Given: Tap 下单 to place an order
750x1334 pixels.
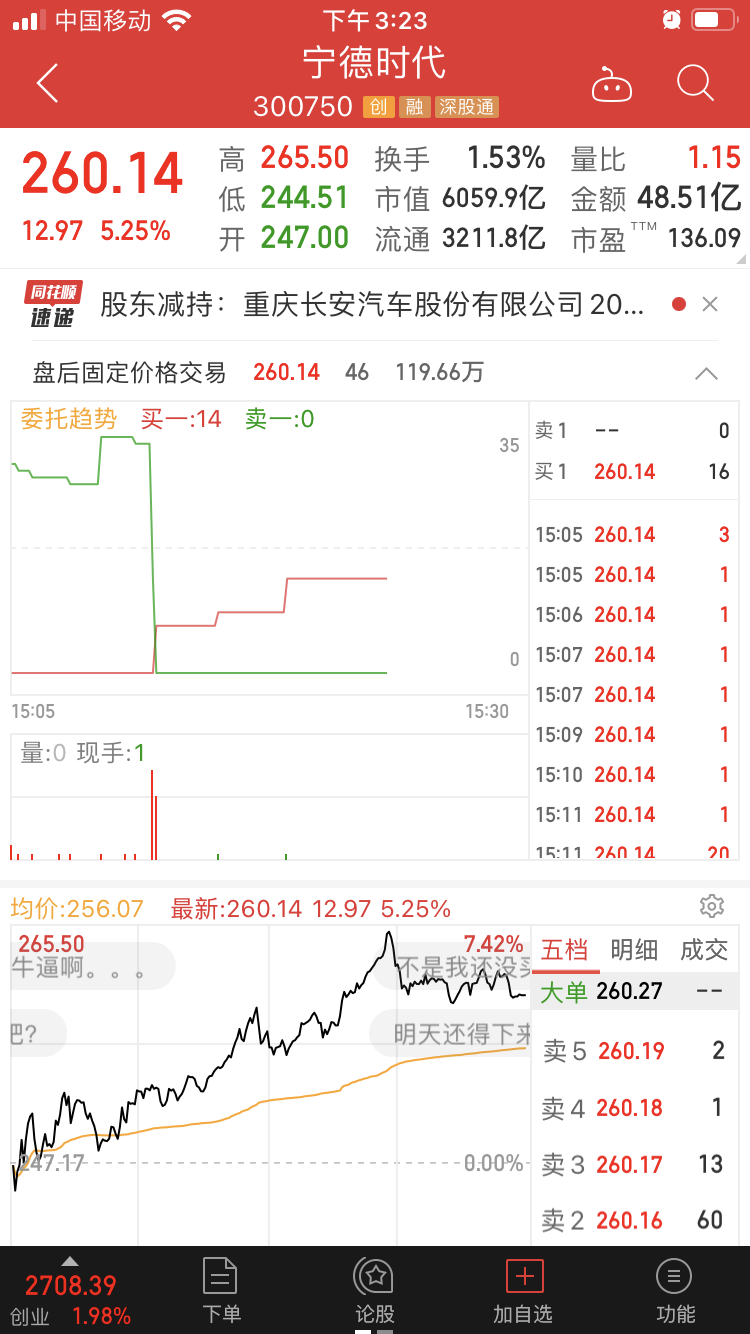Looking at the screenshot, I should 220,1290.
